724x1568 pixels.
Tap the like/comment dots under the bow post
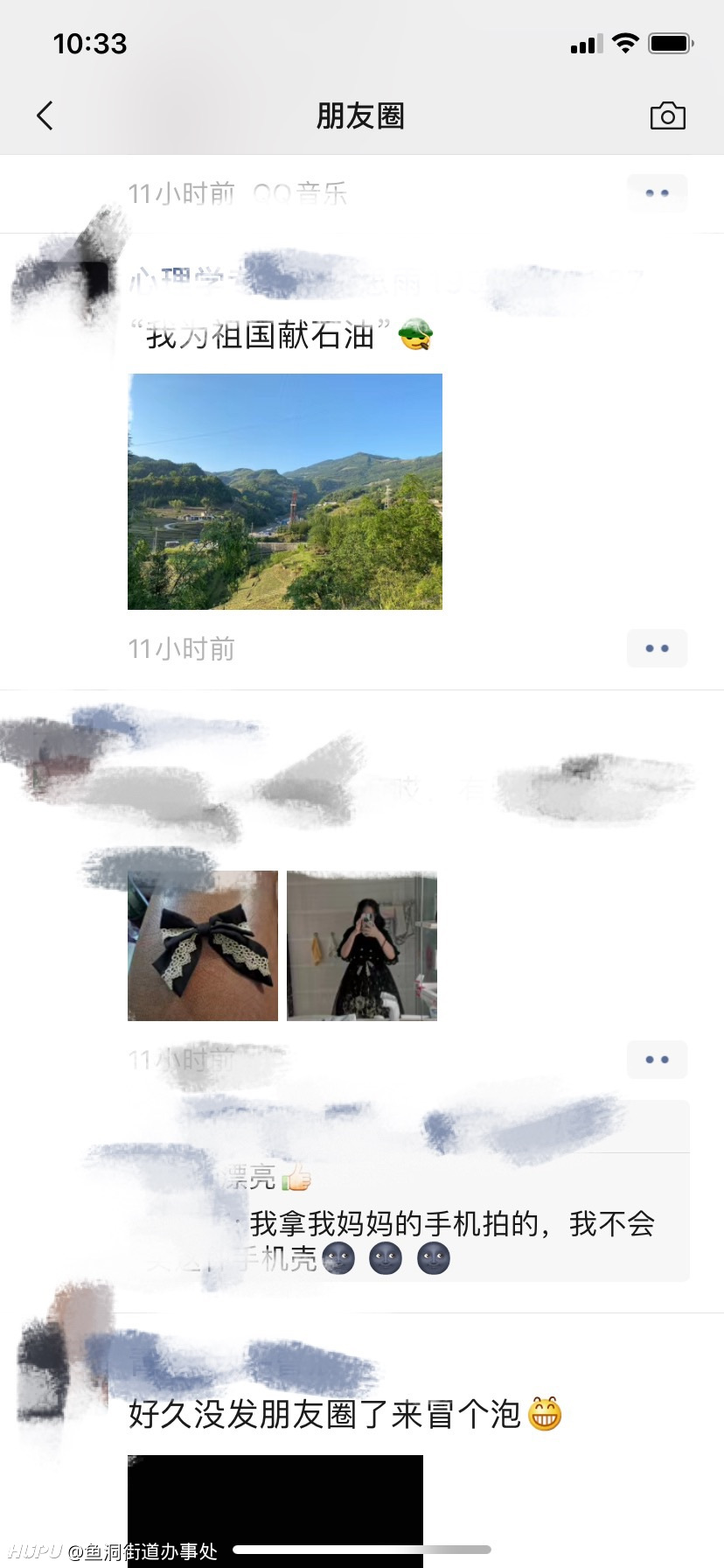tap(658, 1060)
